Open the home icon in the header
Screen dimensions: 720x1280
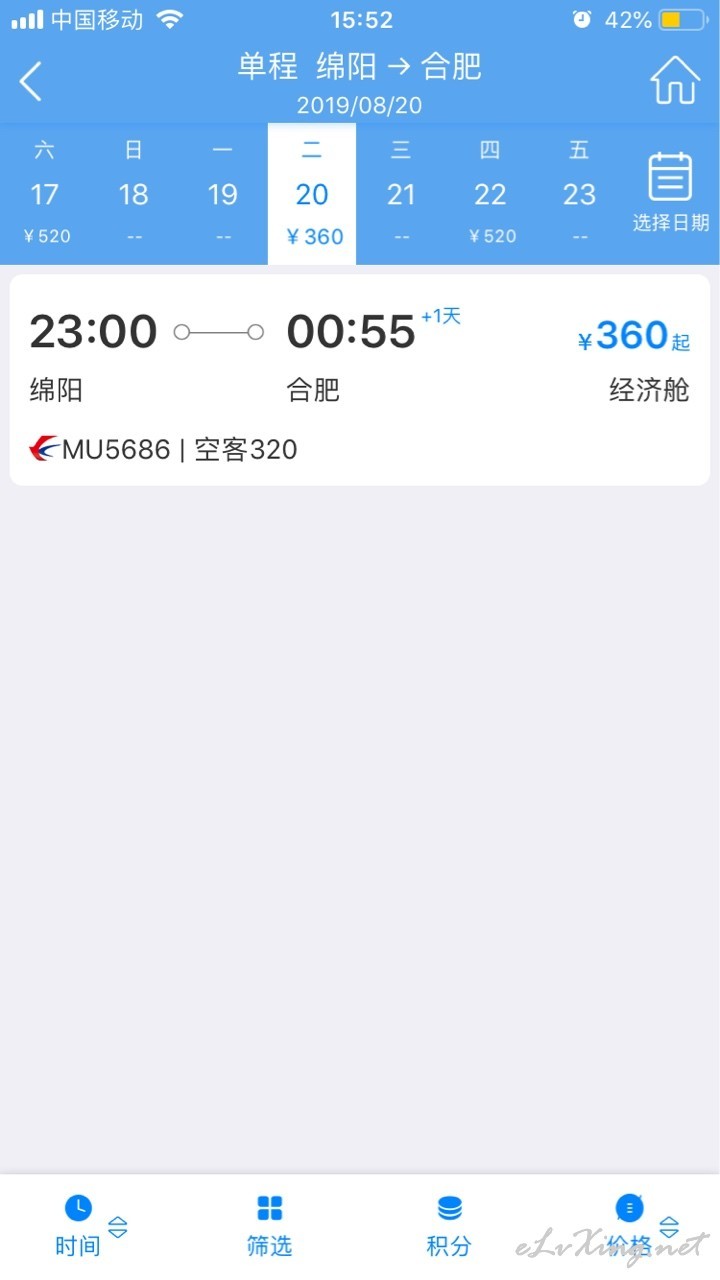[675, 80]
